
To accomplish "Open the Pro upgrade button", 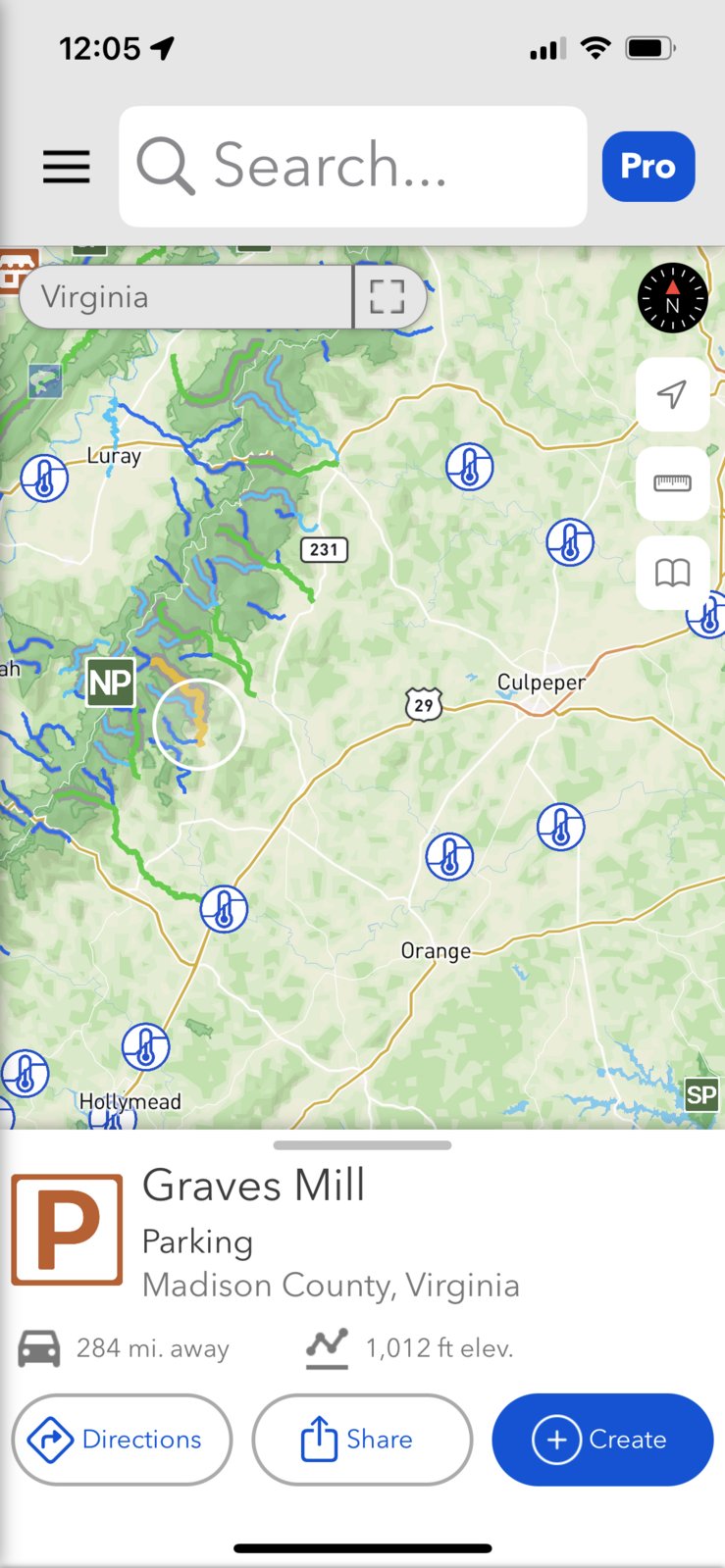I will [648, 167].
